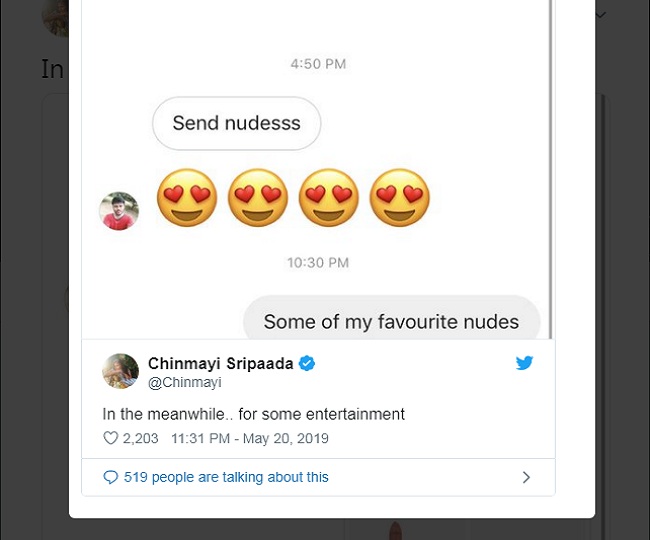View 519 people talking about this
650x540 pixels.
pyautogui.click(x=225, y=477)
